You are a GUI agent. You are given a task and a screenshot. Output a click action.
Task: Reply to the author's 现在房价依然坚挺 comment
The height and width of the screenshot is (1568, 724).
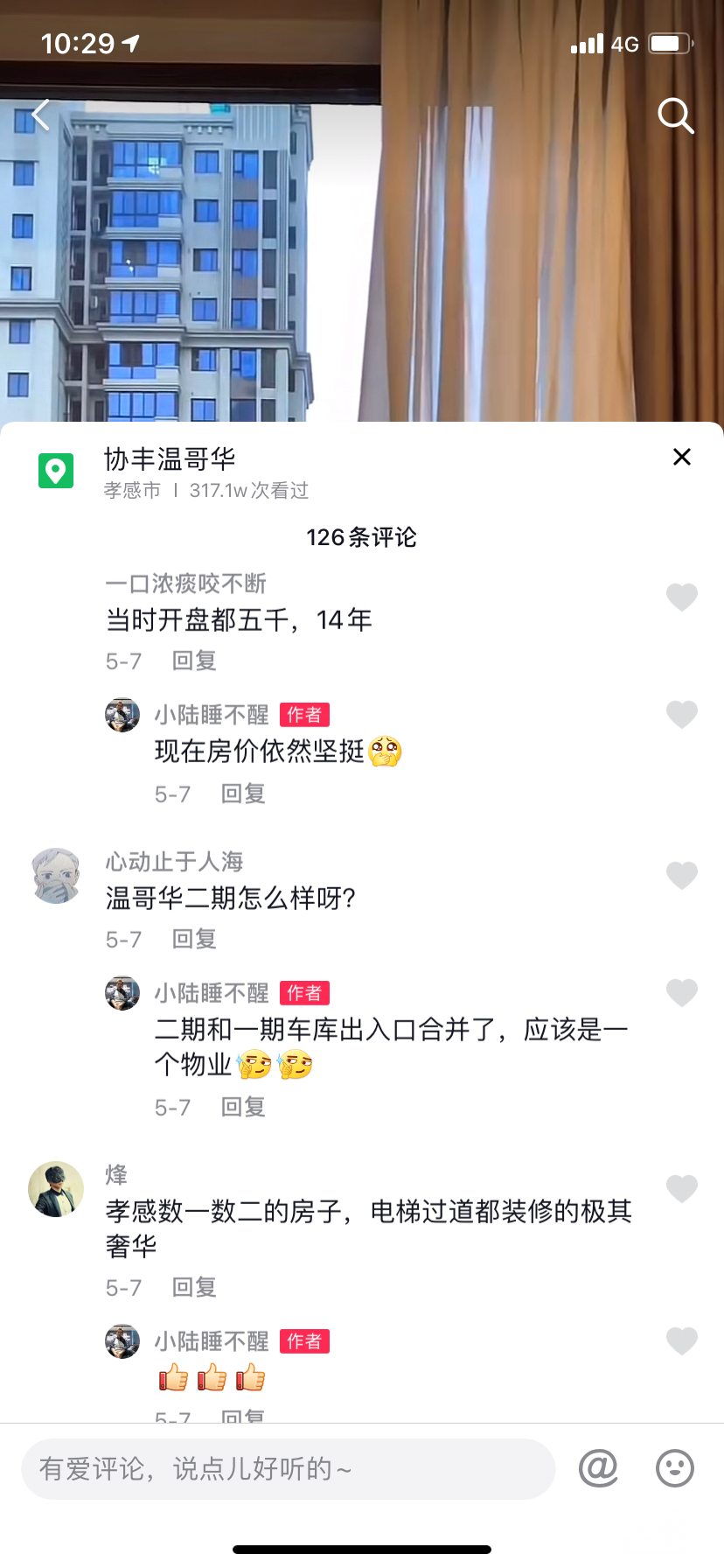pos(243,794)
